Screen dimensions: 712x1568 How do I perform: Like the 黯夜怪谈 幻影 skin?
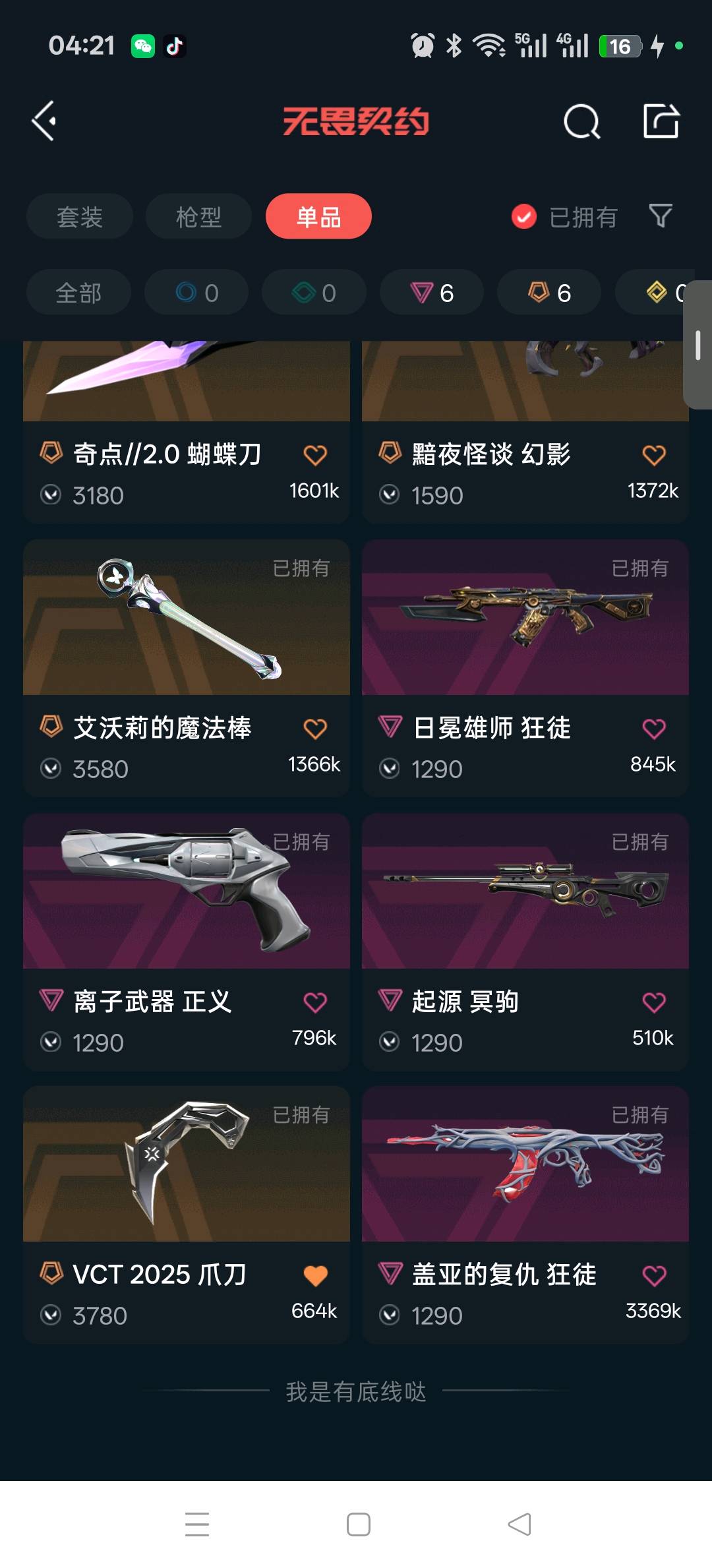(x=654, y=455)
